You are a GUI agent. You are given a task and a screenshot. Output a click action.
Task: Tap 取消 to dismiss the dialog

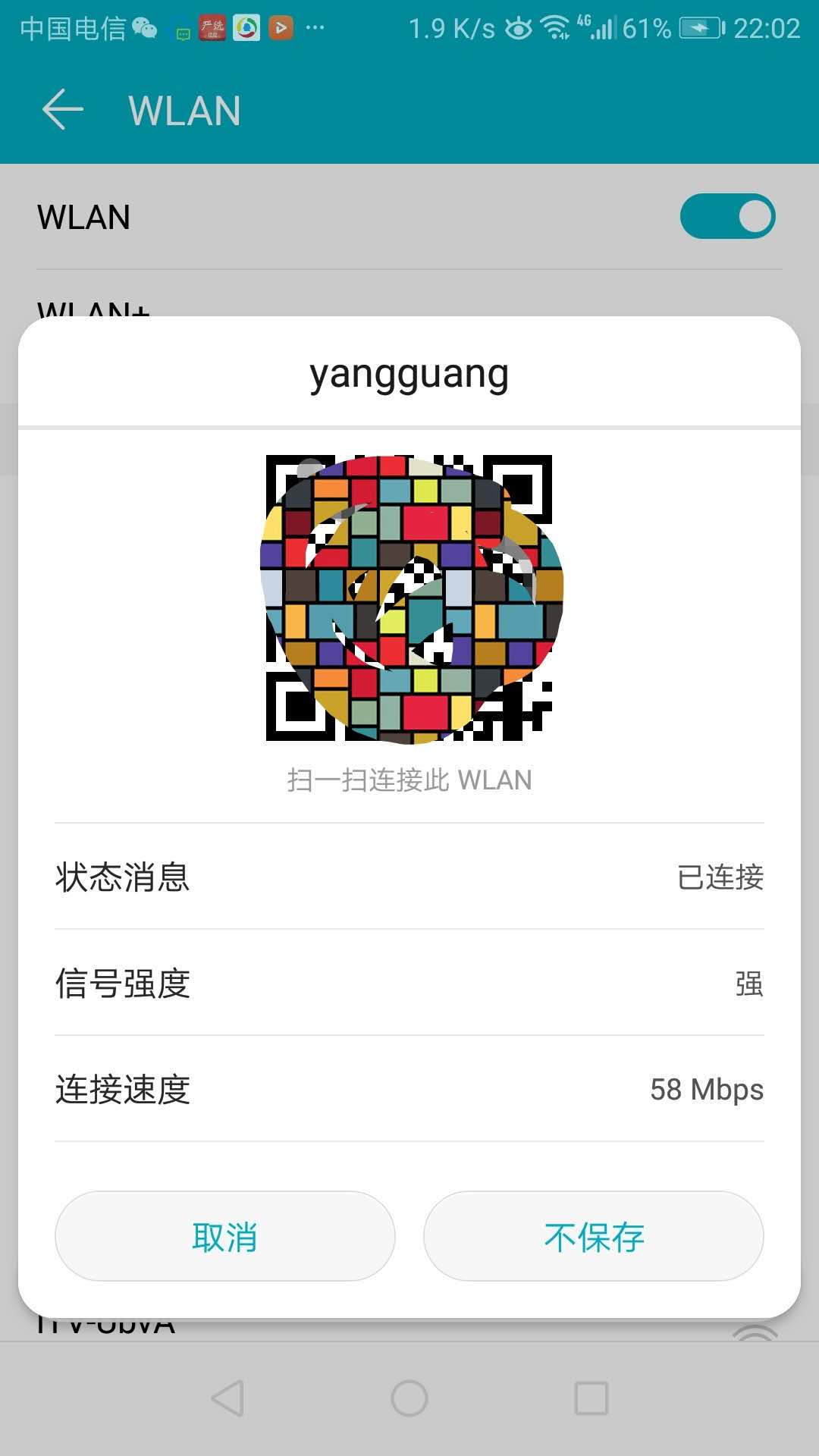click(223, 1235)
